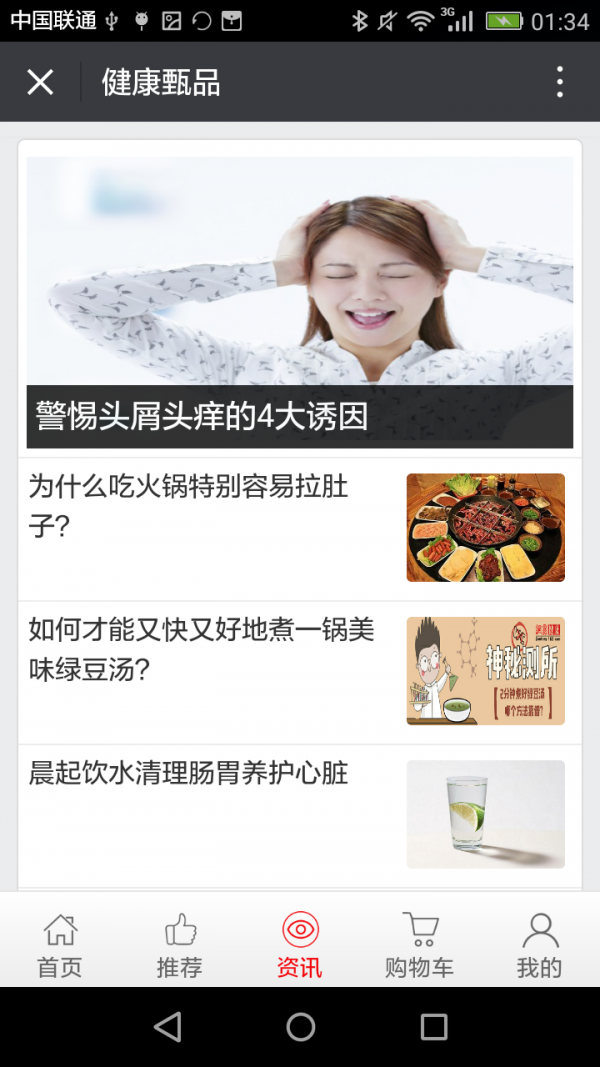Switch to the 首页 tab
The height and width of the screenshot is (1067, 600).
[x=60, y=944]
